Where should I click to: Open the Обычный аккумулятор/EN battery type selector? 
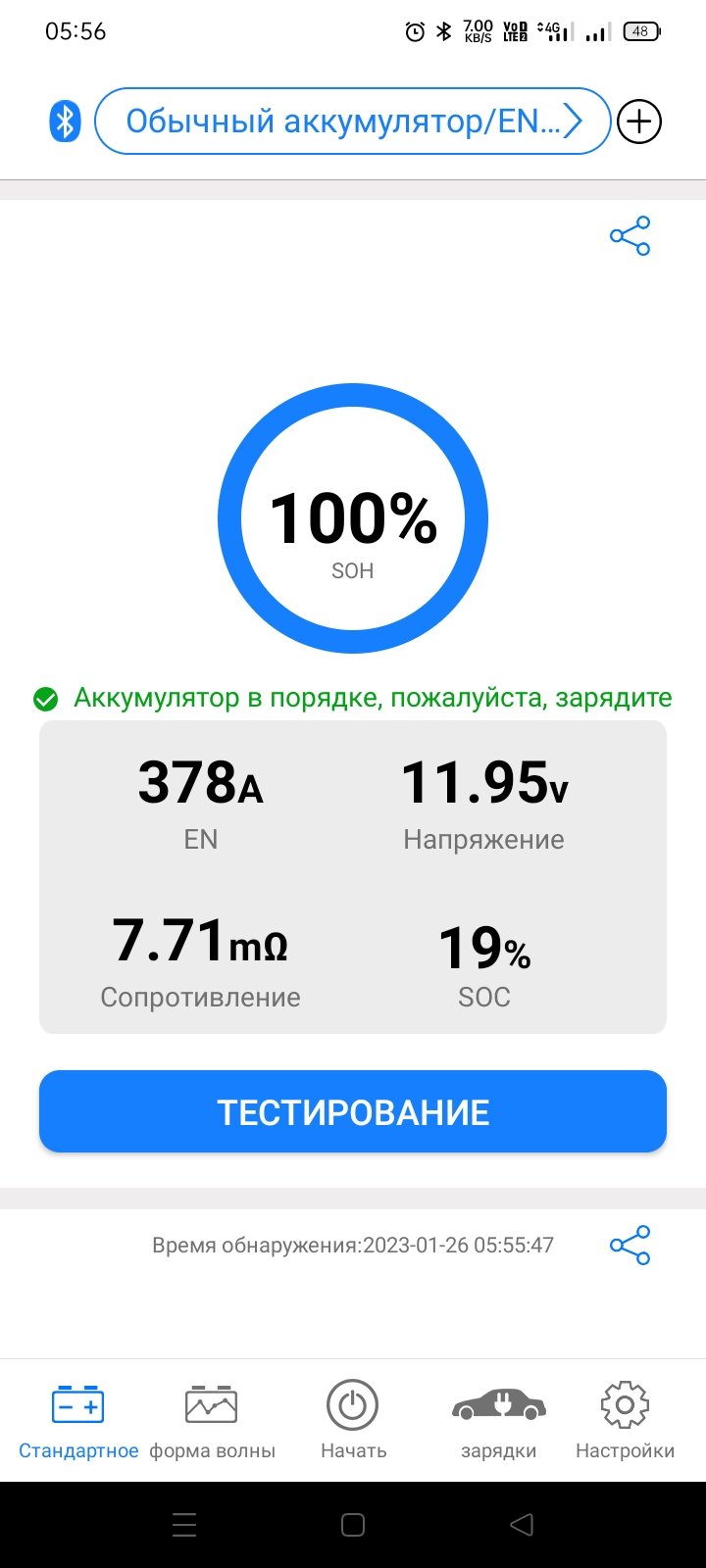coord(353,122)
